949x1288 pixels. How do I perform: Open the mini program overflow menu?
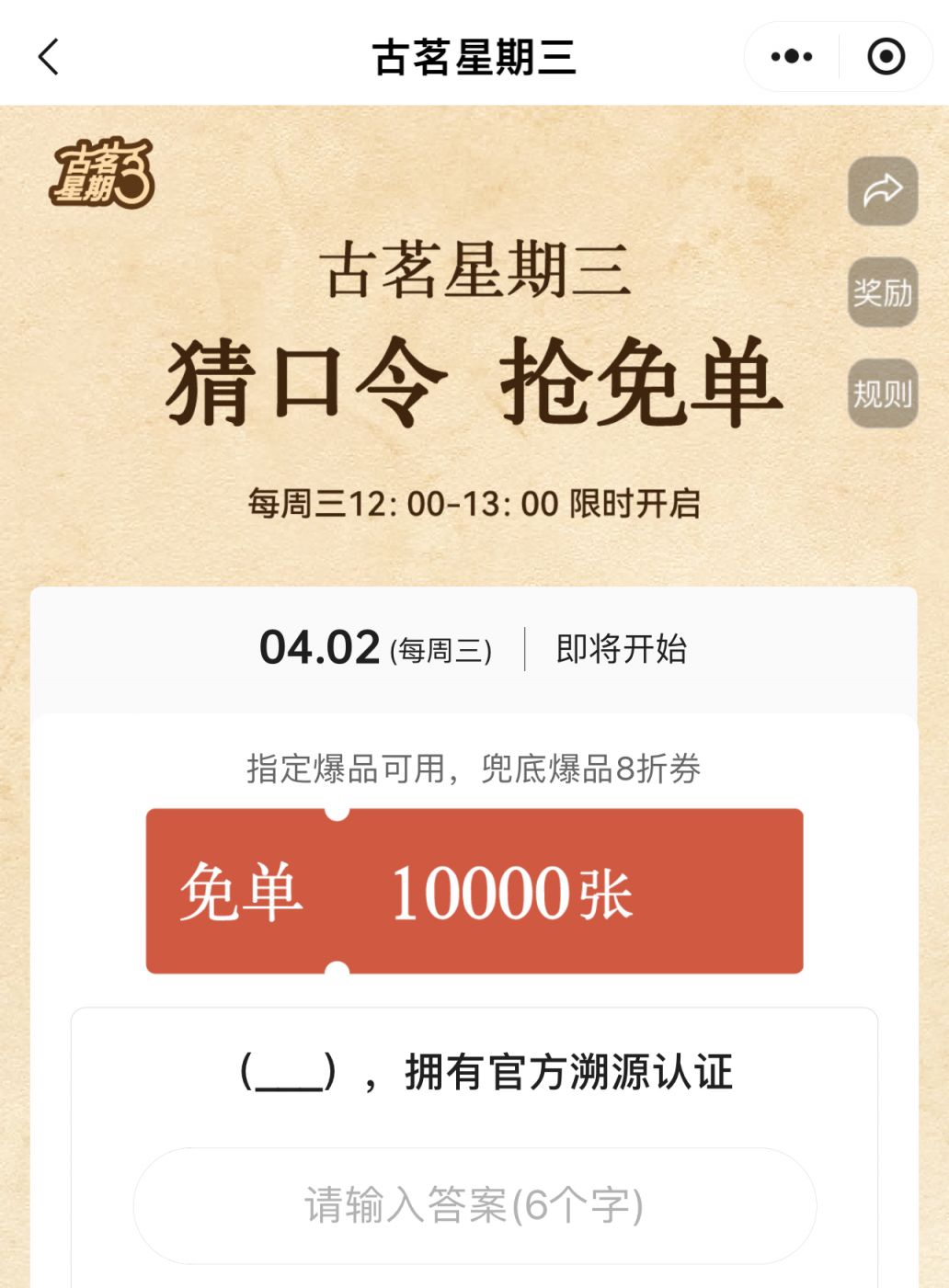pos(792,57)
